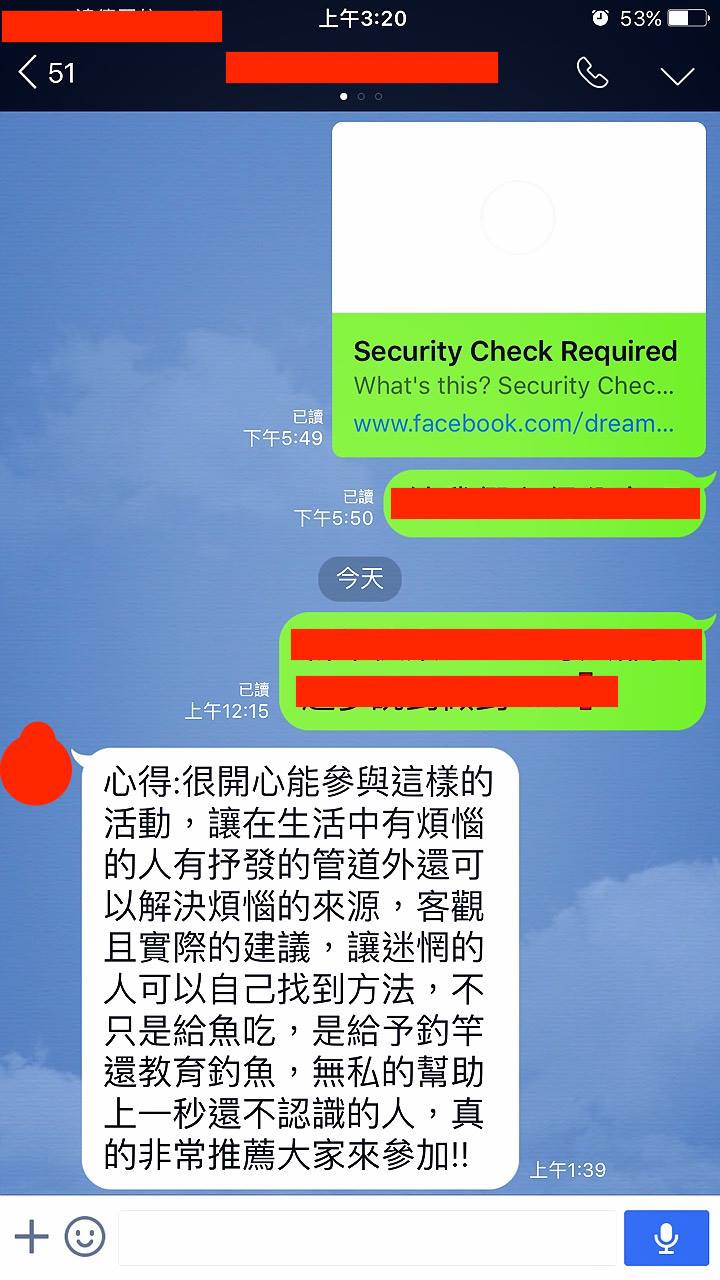This screenshot has height=1280, width=720.
Task: Record a voice message with the microphone
Action: point(666,1238)
